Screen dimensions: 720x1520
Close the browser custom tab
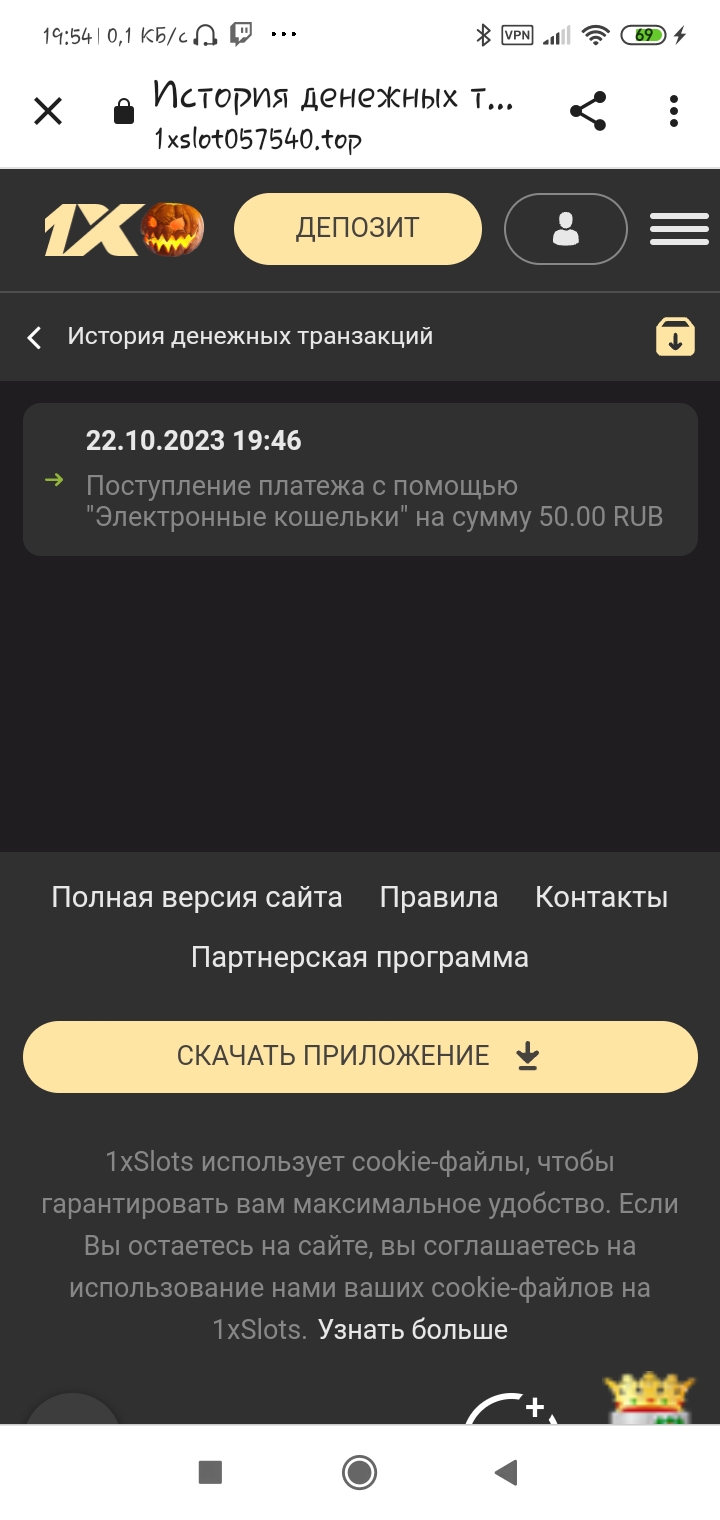[x=48, y=111]
